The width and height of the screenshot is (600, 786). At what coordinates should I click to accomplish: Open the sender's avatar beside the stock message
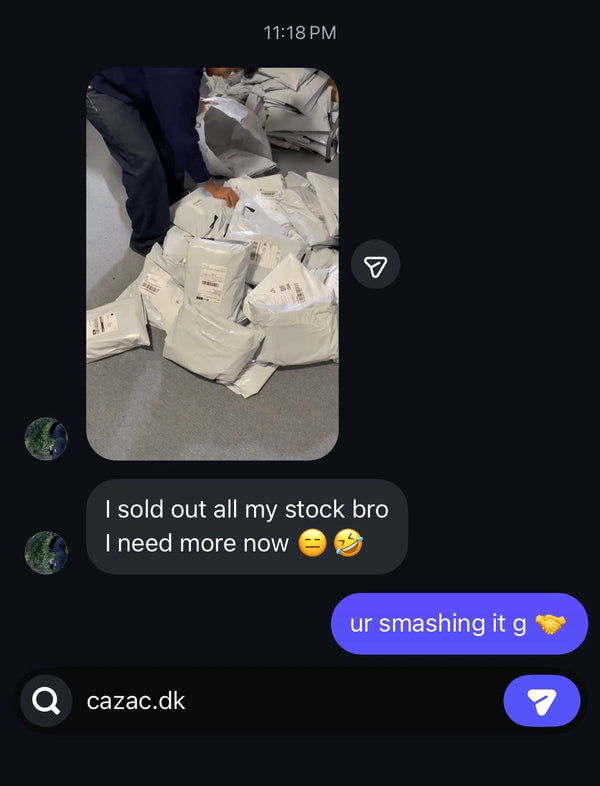[45, 552]
